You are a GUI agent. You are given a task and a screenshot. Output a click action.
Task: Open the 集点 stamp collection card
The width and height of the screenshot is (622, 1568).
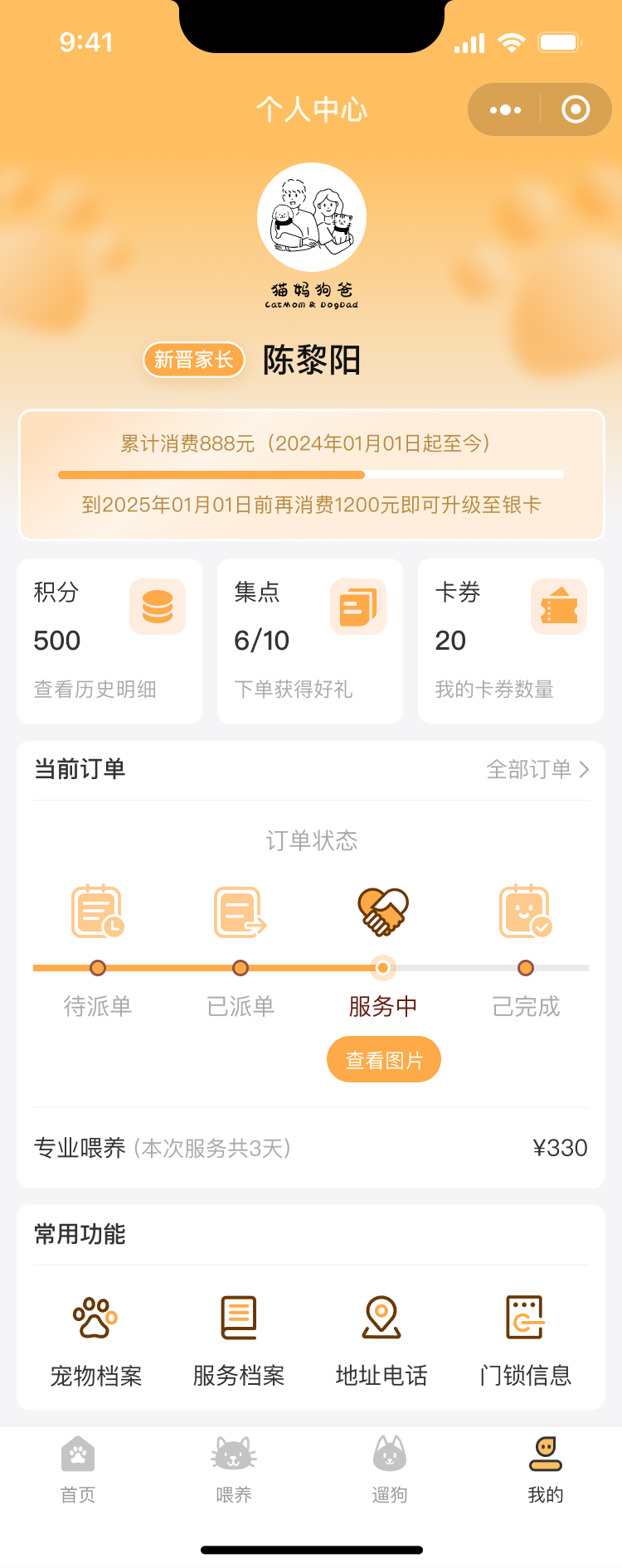[310, 641]
